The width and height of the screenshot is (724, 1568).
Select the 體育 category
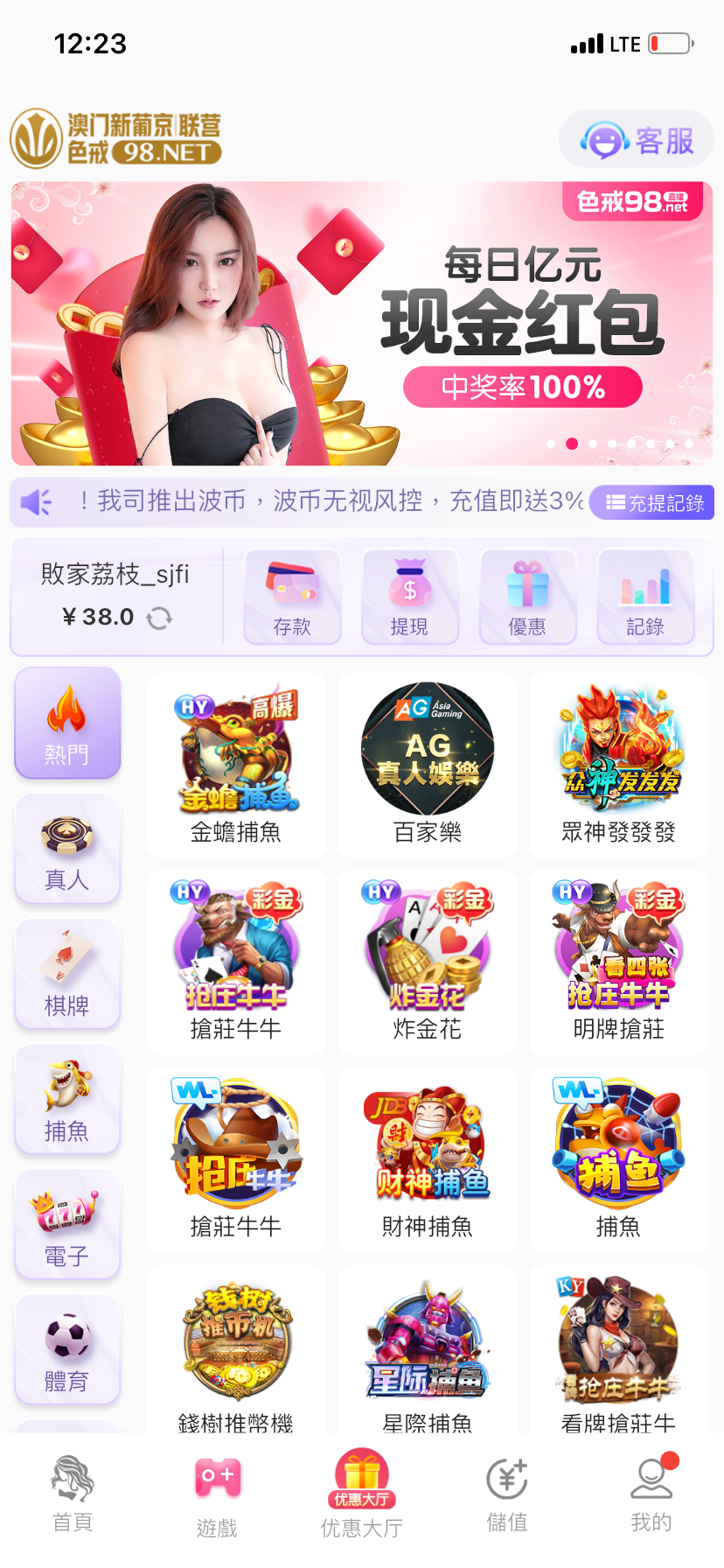click(67, 1350)
